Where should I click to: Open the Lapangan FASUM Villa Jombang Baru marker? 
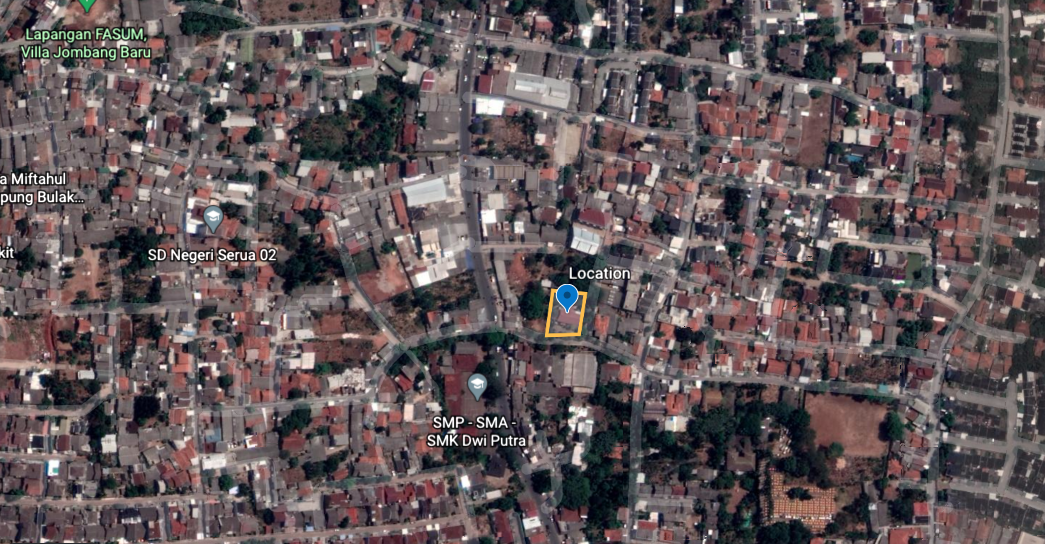coord(87,4)
